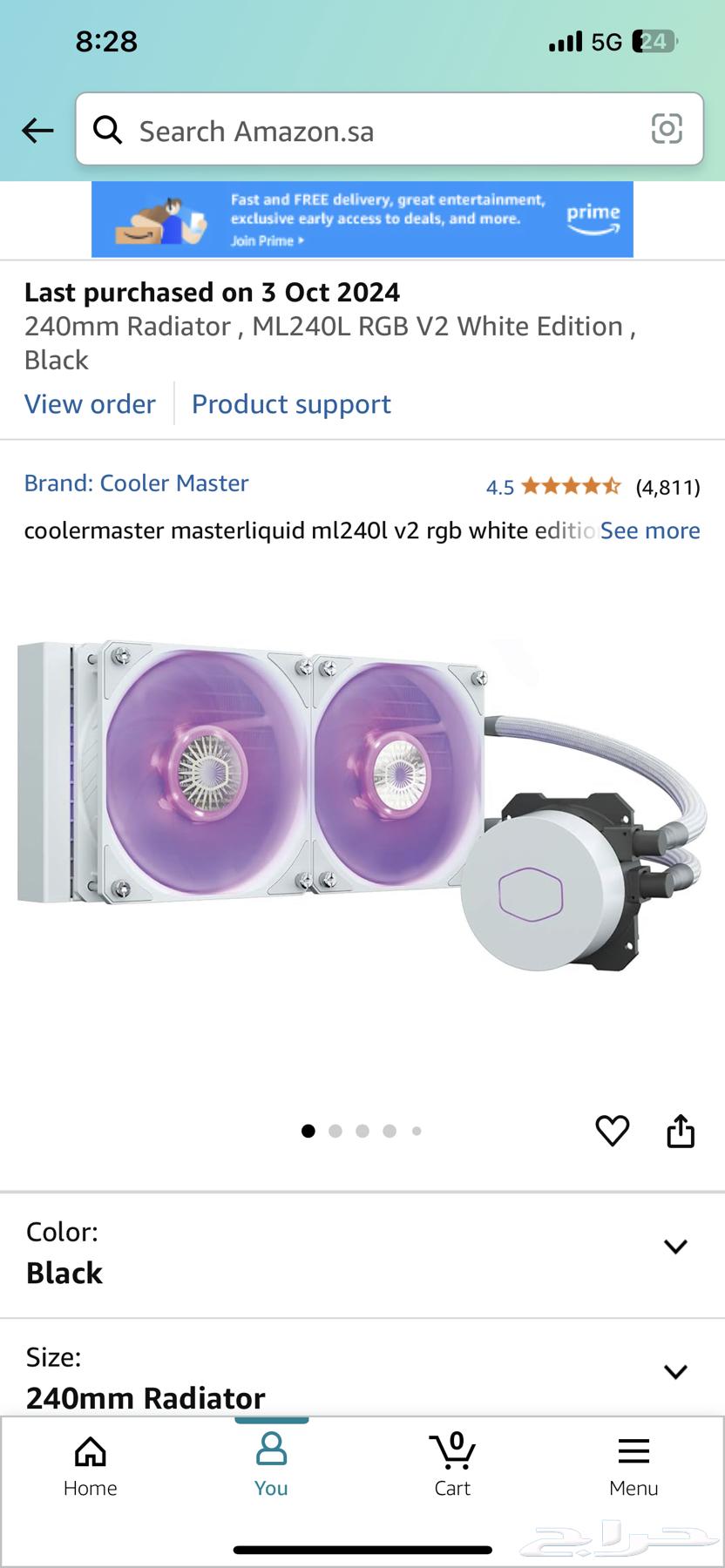Open the Home tab icon
725x1568 pixels.
pos(90,1451)
